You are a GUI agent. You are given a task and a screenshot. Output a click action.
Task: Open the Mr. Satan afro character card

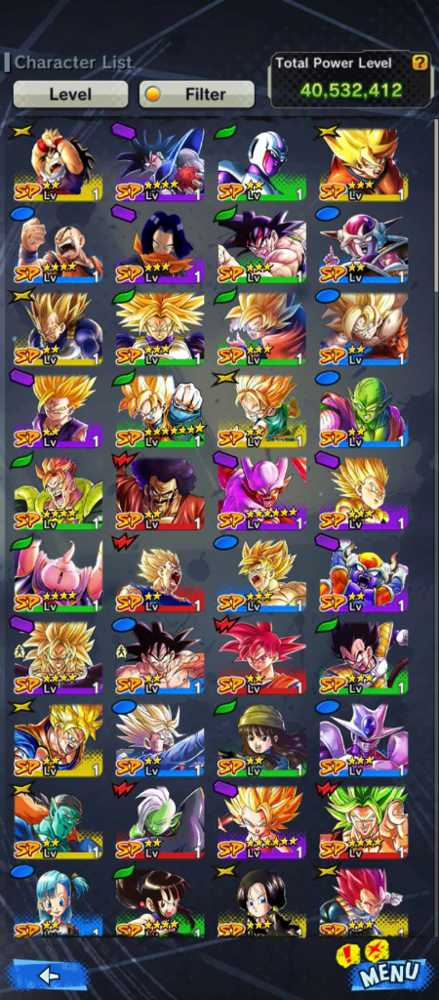[x=160, y=492]
